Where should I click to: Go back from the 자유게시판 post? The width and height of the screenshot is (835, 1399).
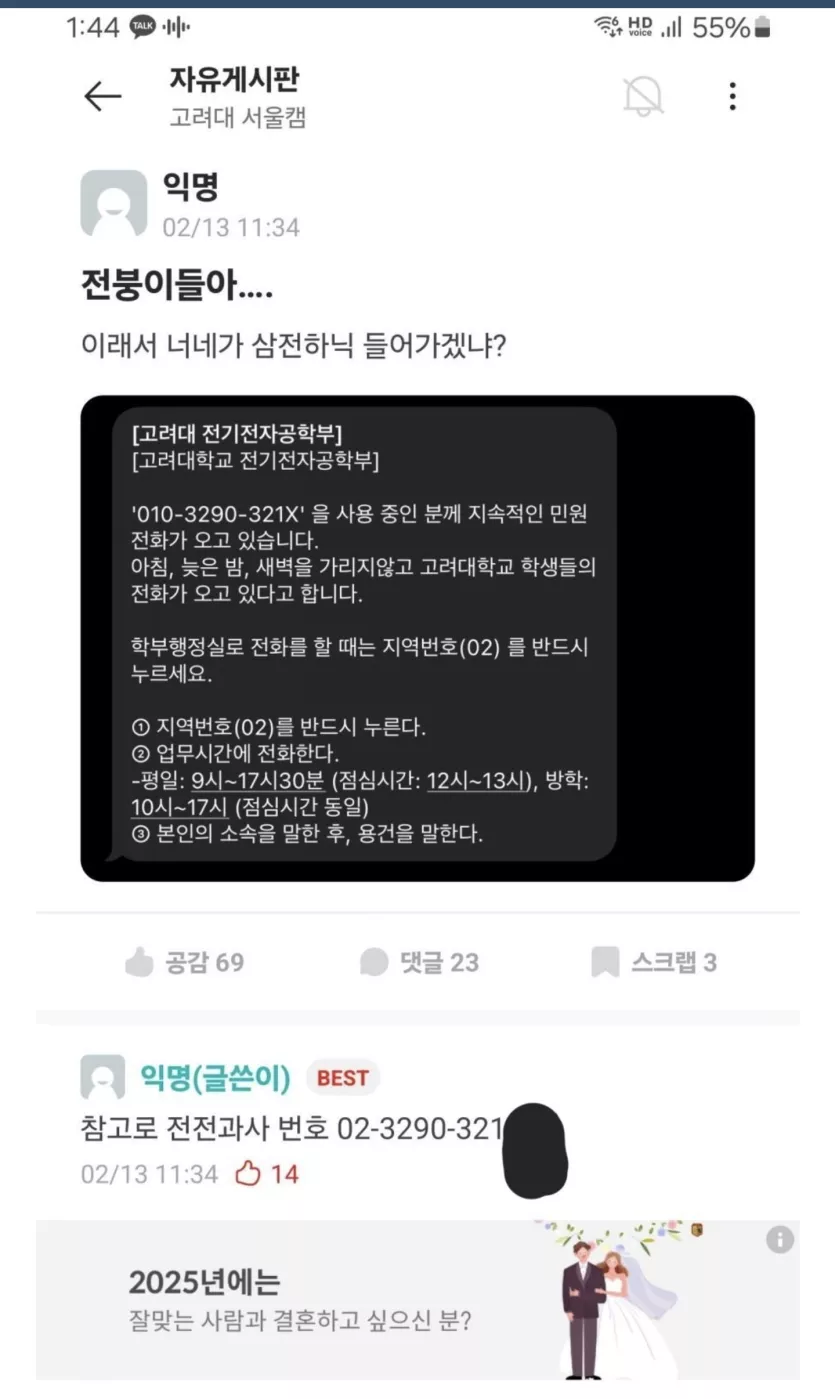pyautogui.click(x=102, y=97)
